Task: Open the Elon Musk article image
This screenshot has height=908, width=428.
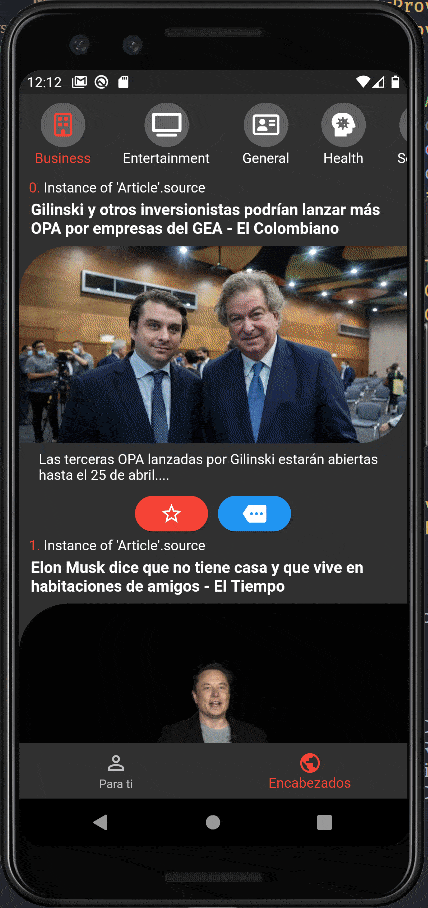Action: tap(213, 673)
